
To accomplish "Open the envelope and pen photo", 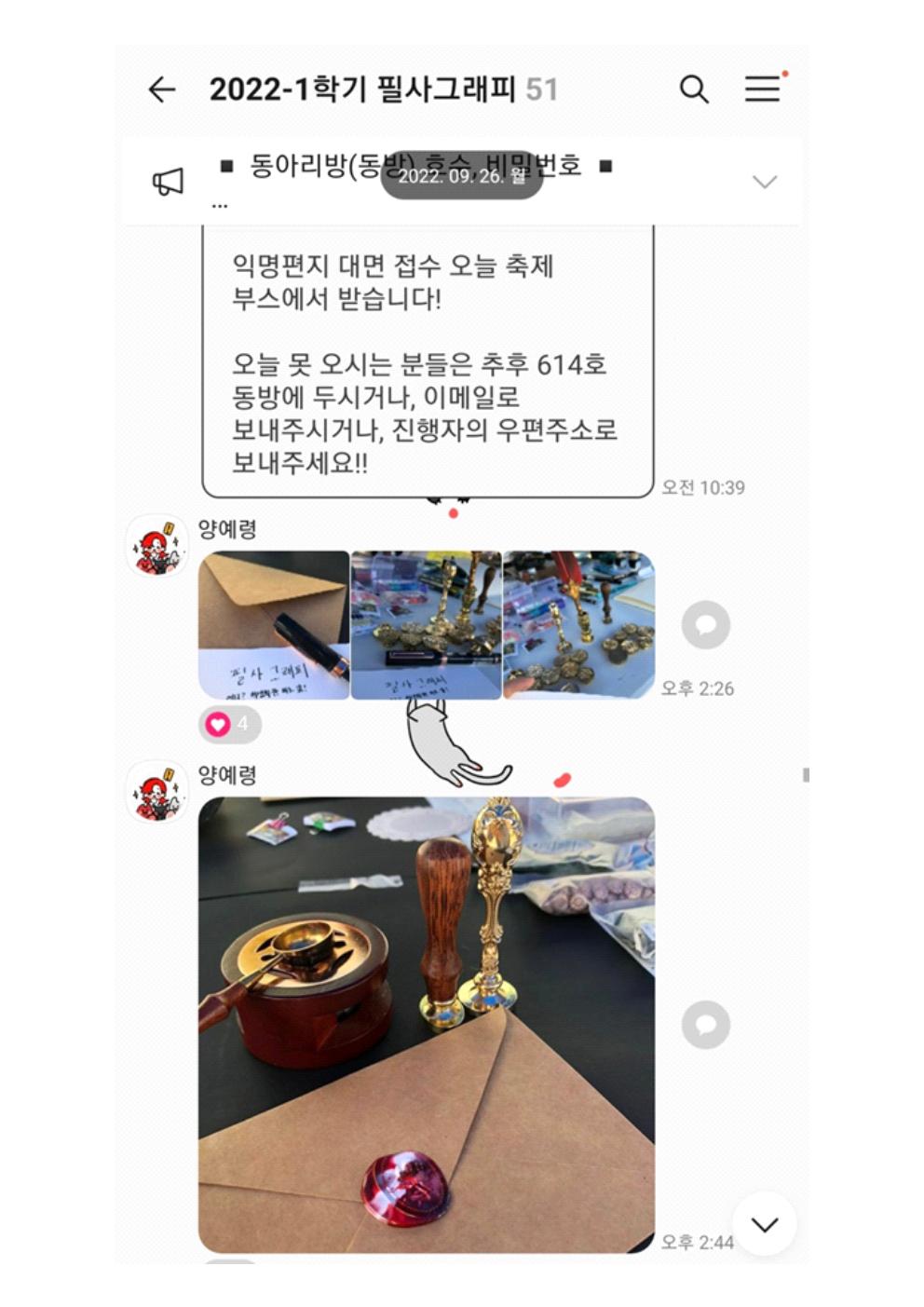I will 274,624.
